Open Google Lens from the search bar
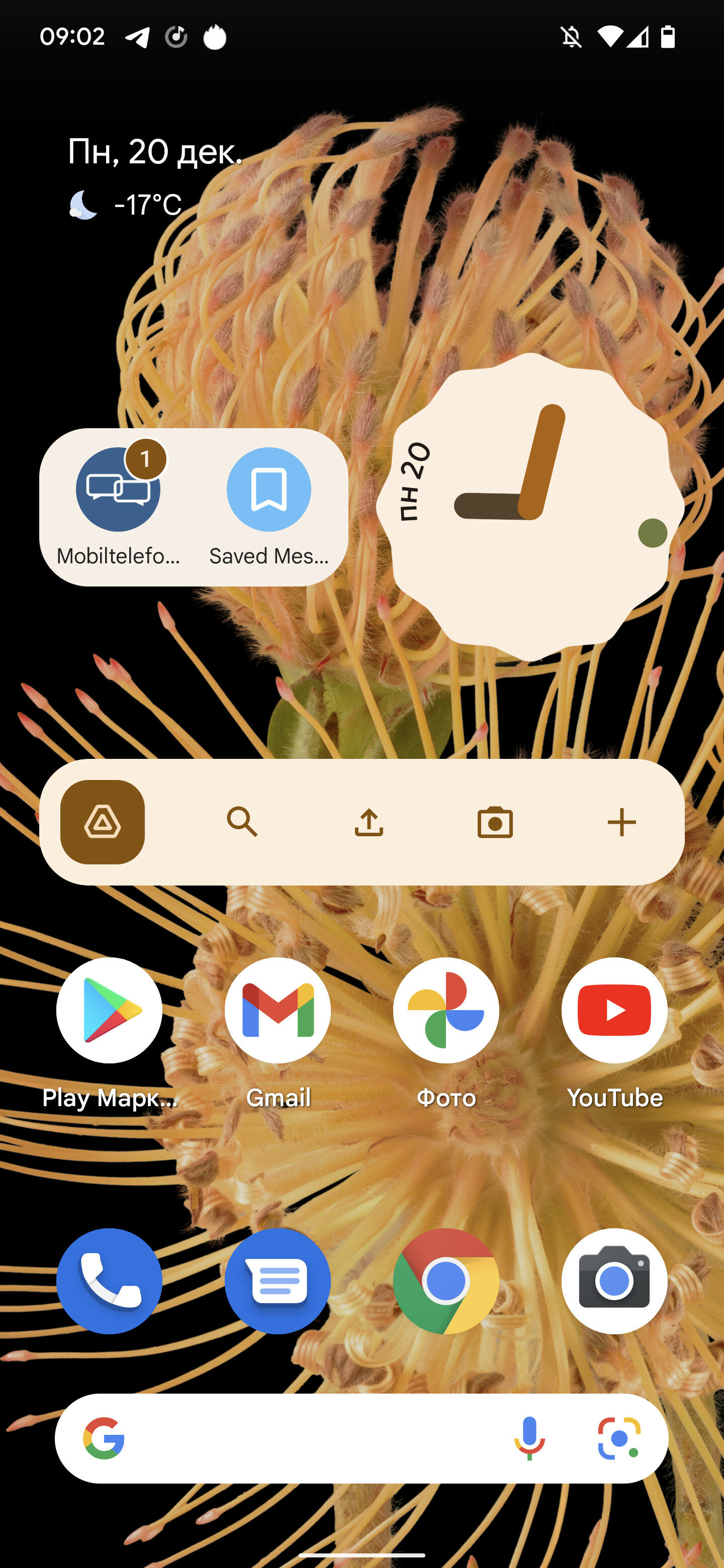 [x=618, y=1438]
